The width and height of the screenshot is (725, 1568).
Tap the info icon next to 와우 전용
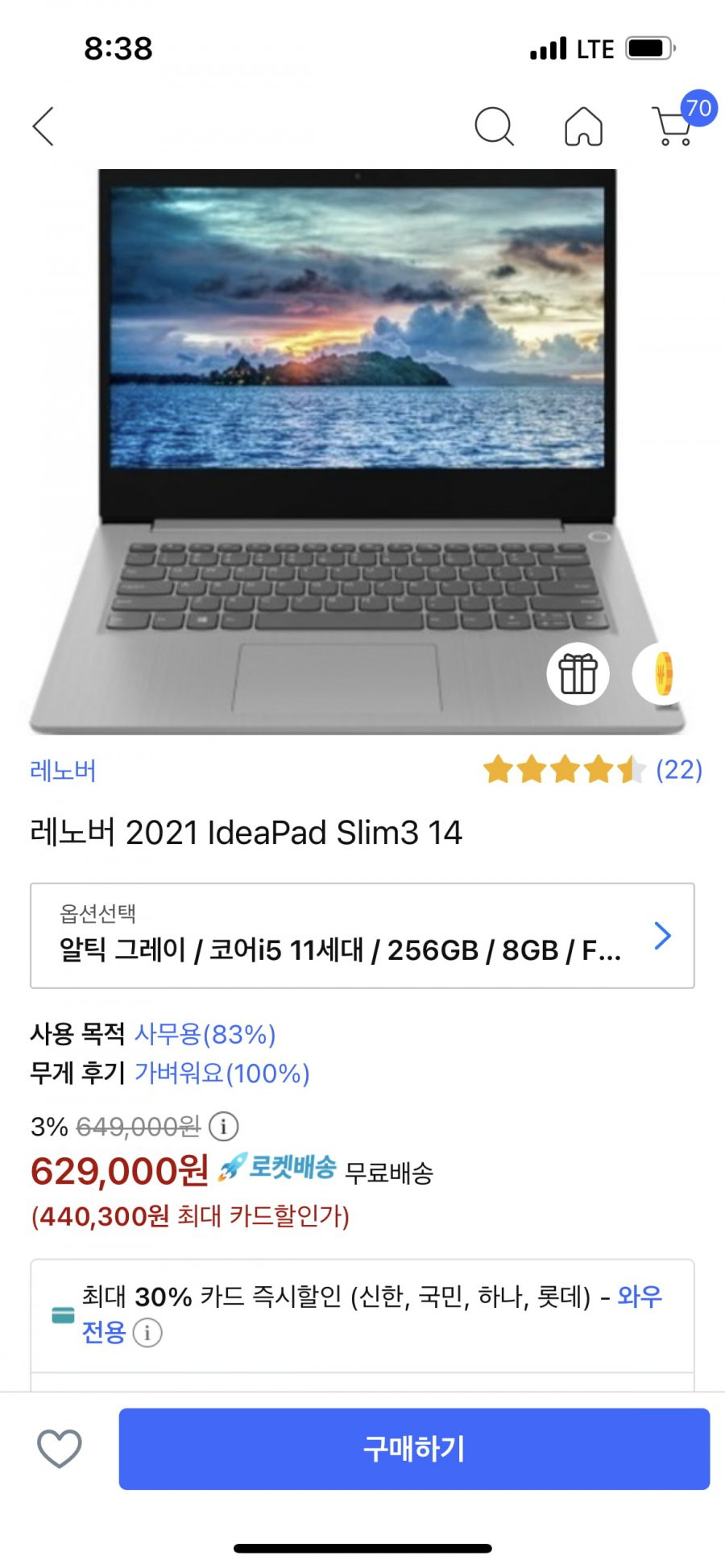click(147, 1333)
